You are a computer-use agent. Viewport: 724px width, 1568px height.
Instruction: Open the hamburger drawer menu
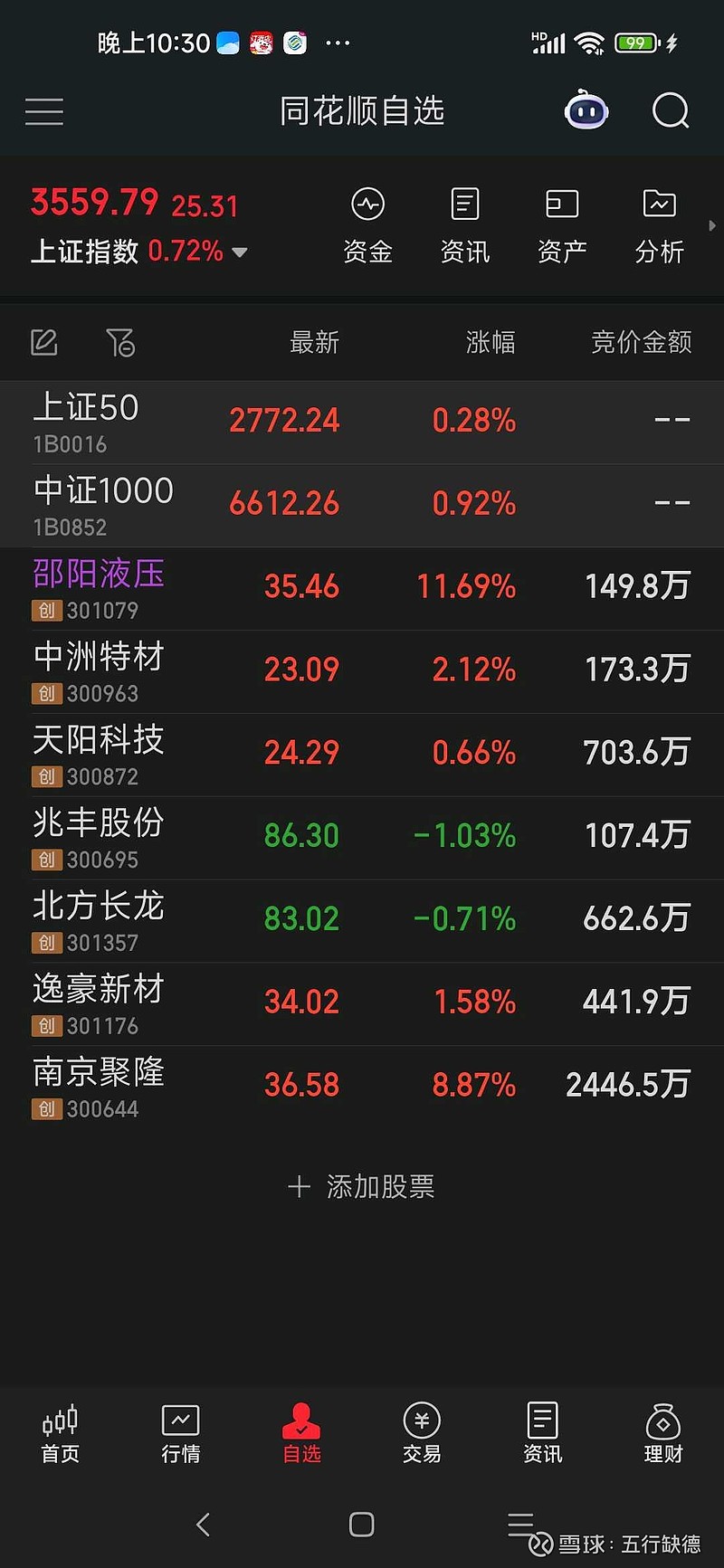pos(44,111)
